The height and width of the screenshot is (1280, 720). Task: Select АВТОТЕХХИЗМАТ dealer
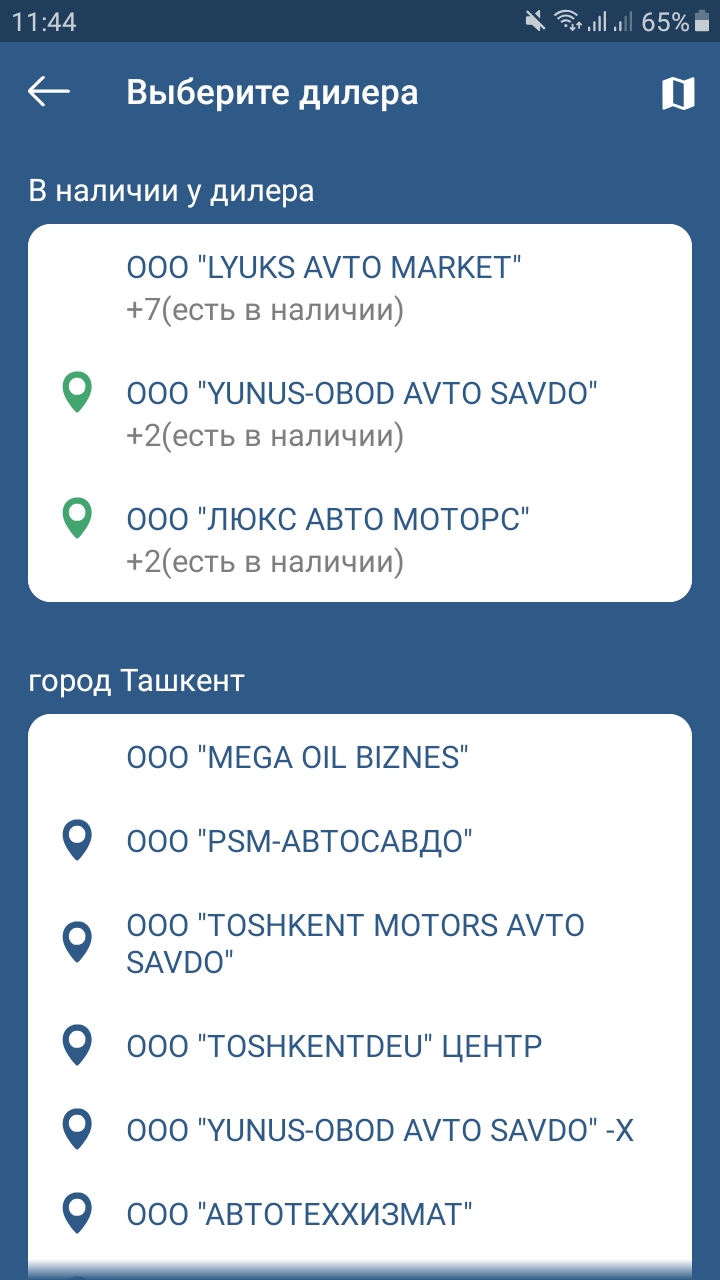pyautogui.click(x=299, y=1214)
